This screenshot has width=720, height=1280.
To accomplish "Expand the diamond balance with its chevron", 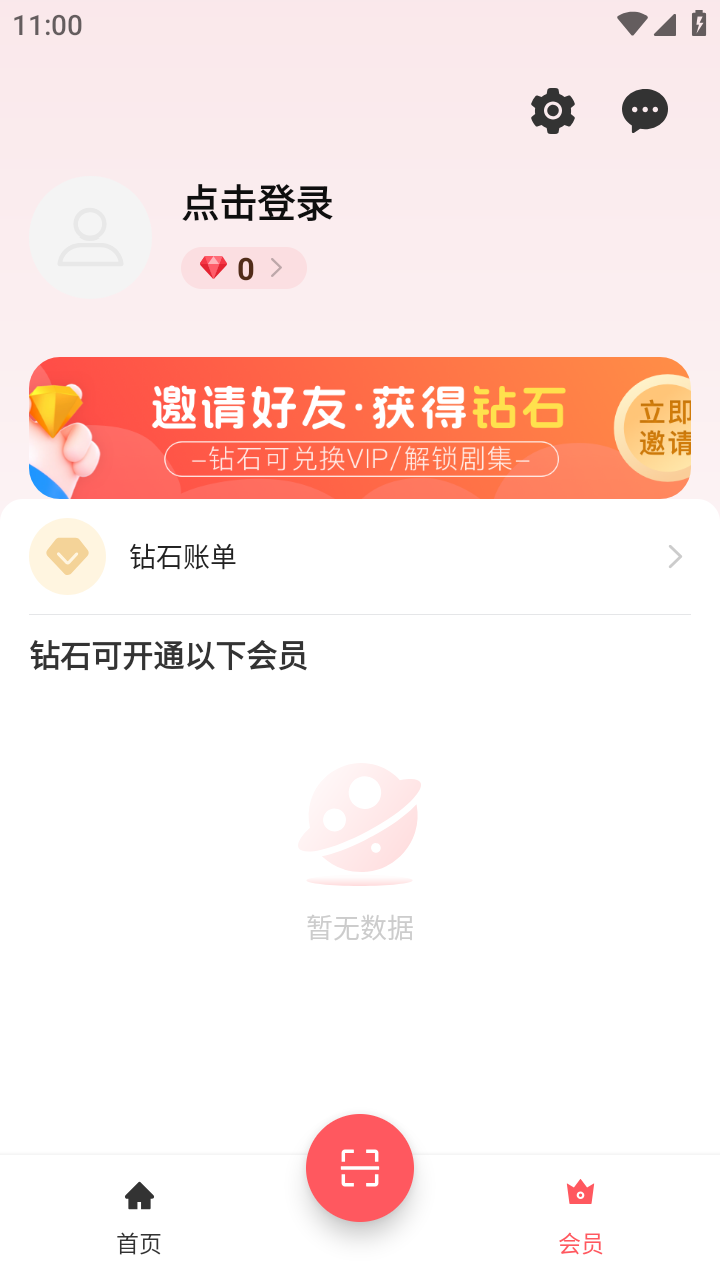I will 279,267.
